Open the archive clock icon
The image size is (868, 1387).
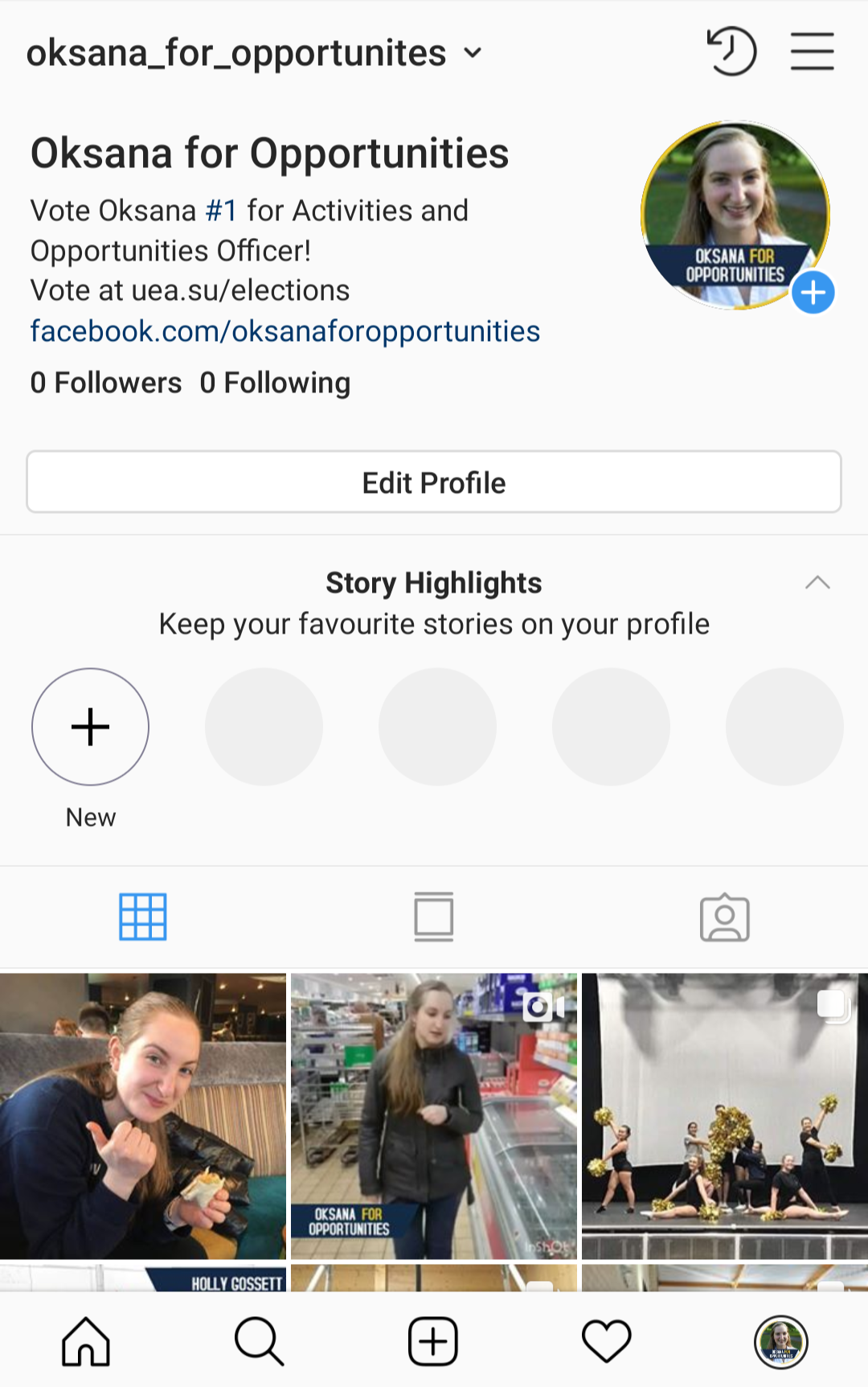pos(731,51)
